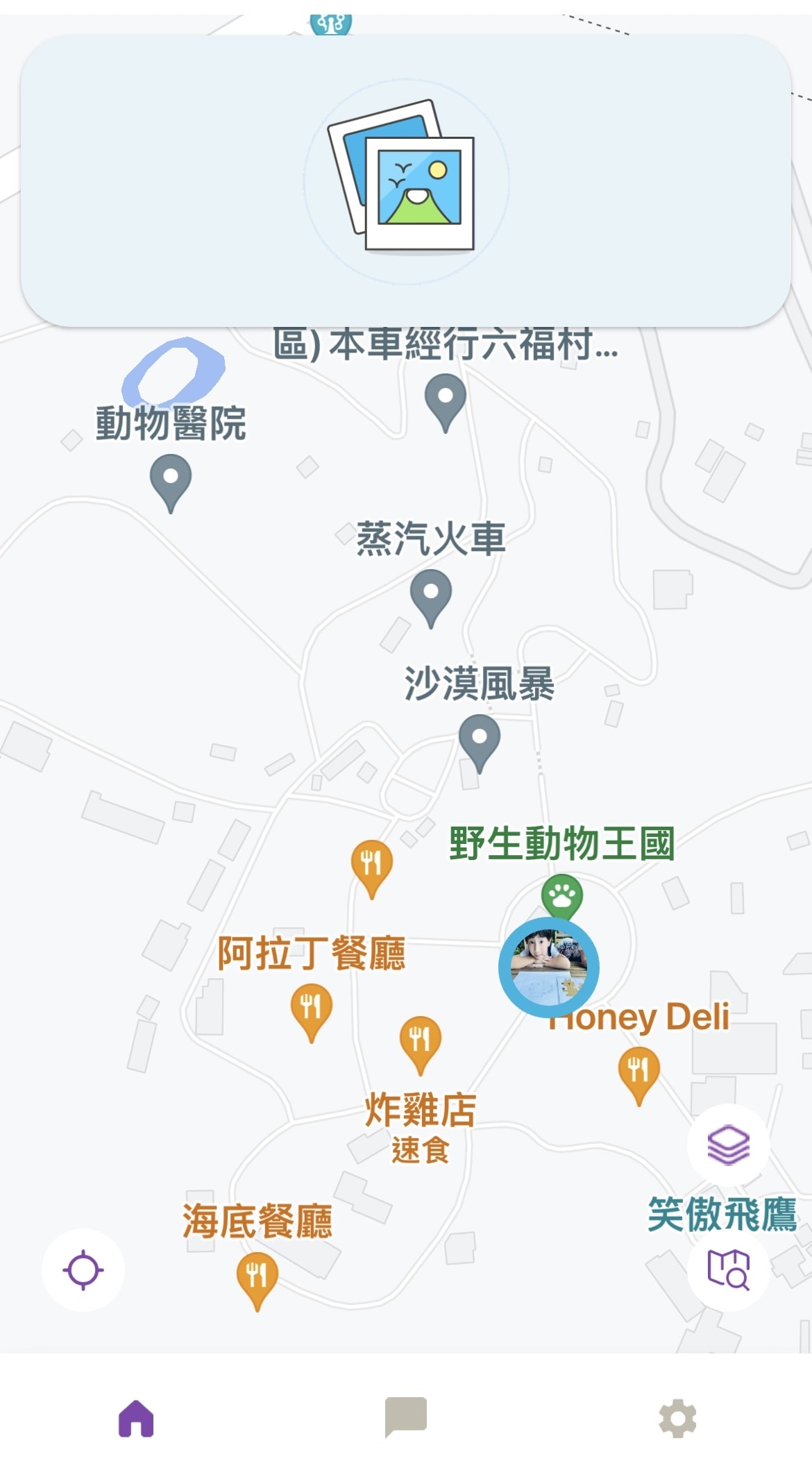Select the pin below 本車經行六福村 label
This screenshot has height=1477, width=812.
coord(446,400)
